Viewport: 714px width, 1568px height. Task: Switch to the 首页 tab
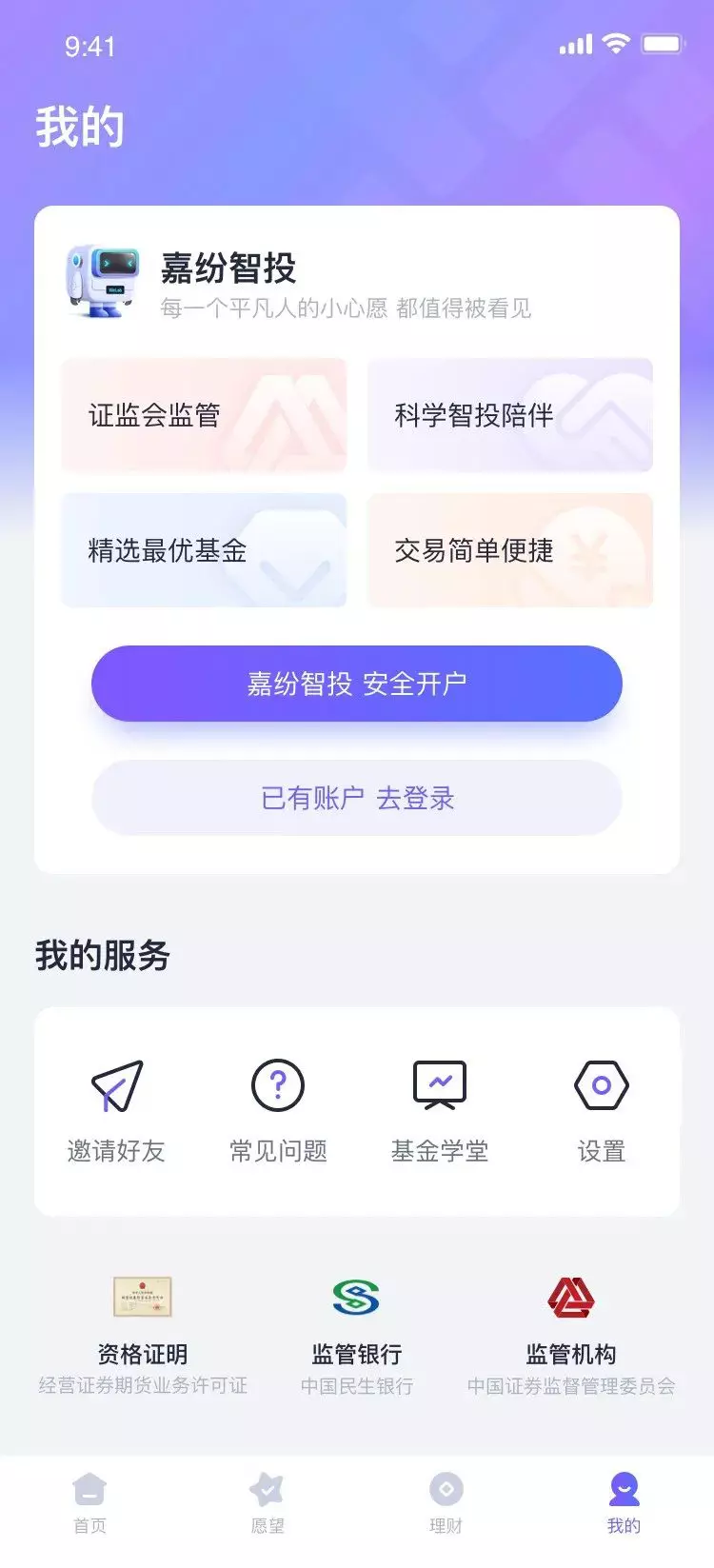click(89, 1503)
